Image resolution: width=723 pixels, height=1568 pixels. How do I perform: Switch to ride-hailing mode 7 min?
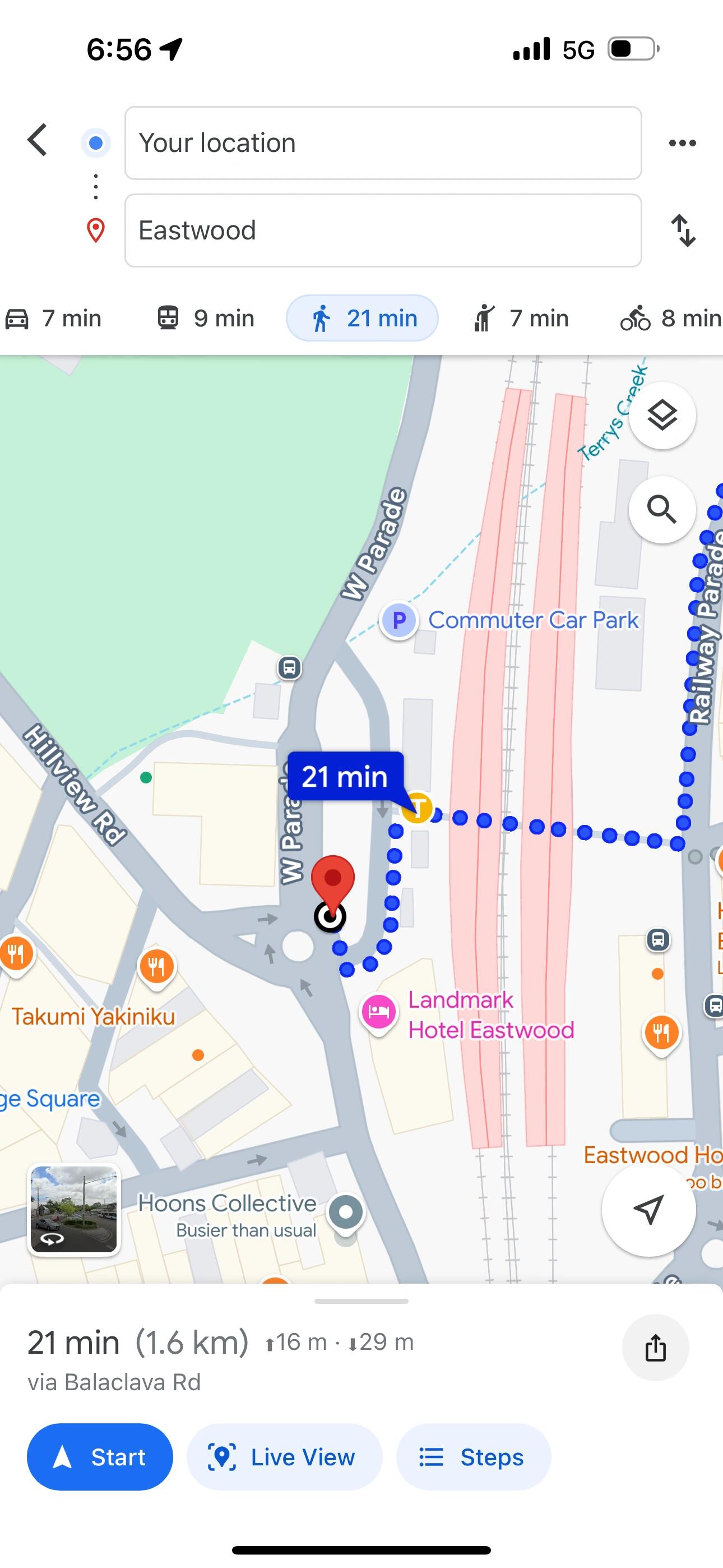[x=522, y=319]
